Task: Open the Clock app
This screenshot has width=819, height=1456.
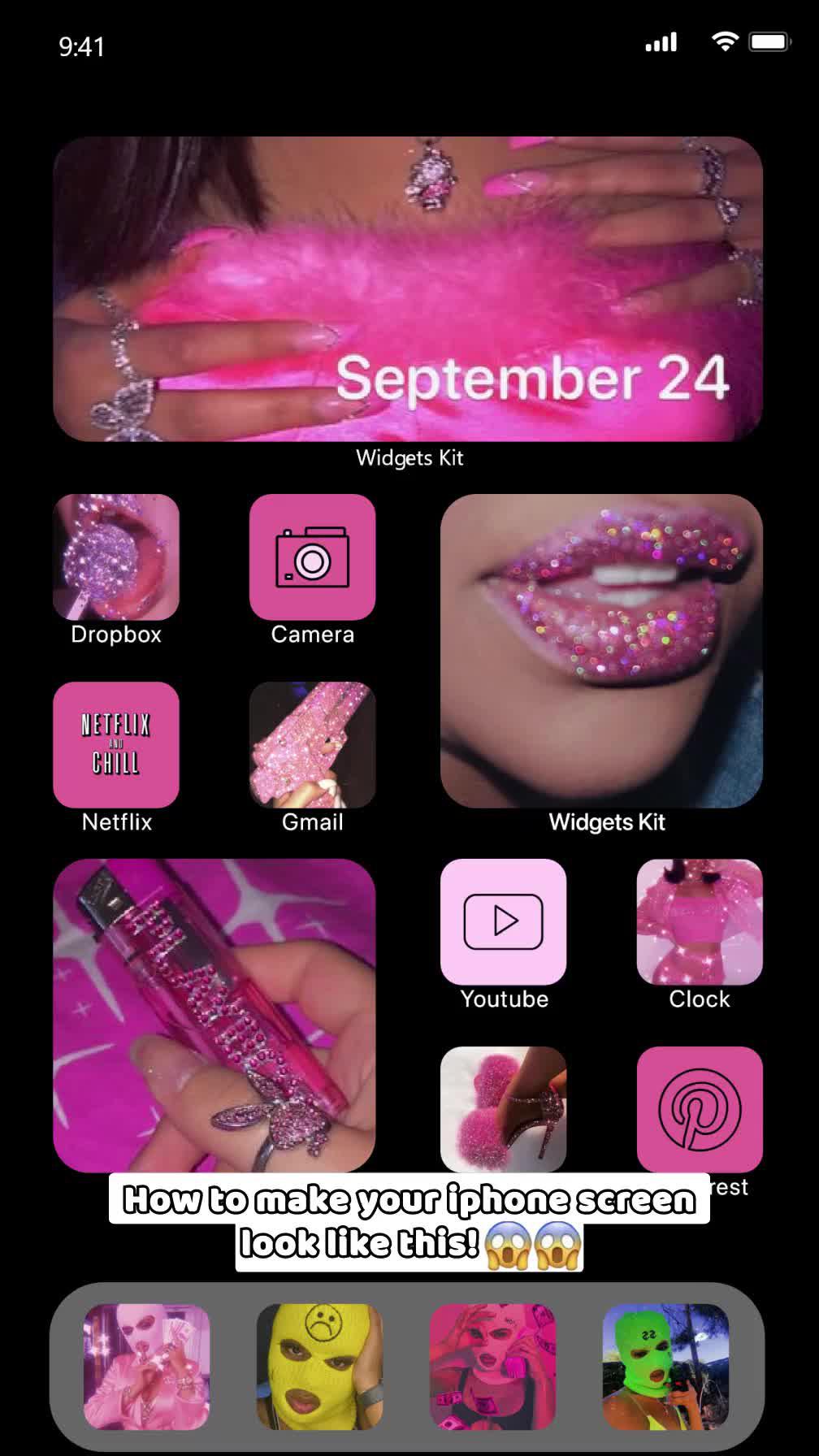Action: coord(699,922)
